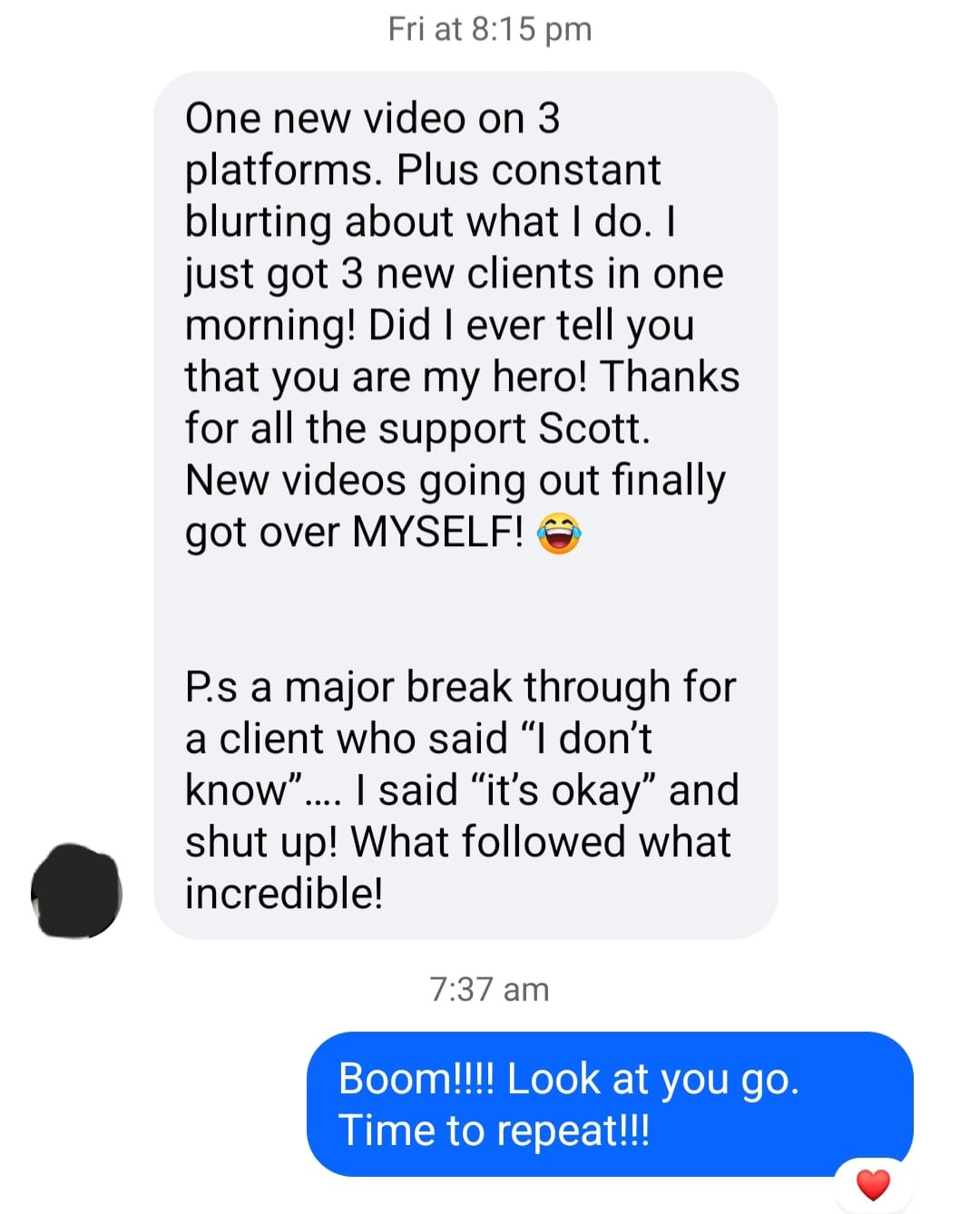980x1214 pixels.
Task: View the heart reaction on the reply
Action: (873, 1185)
